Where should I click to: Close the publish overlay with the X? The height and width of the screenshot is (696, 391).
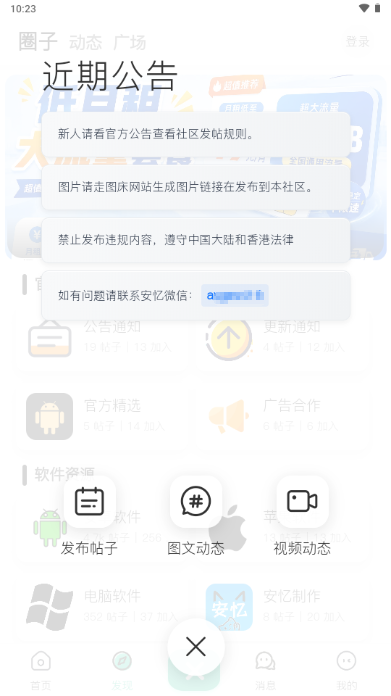click(x=196, y=646)
